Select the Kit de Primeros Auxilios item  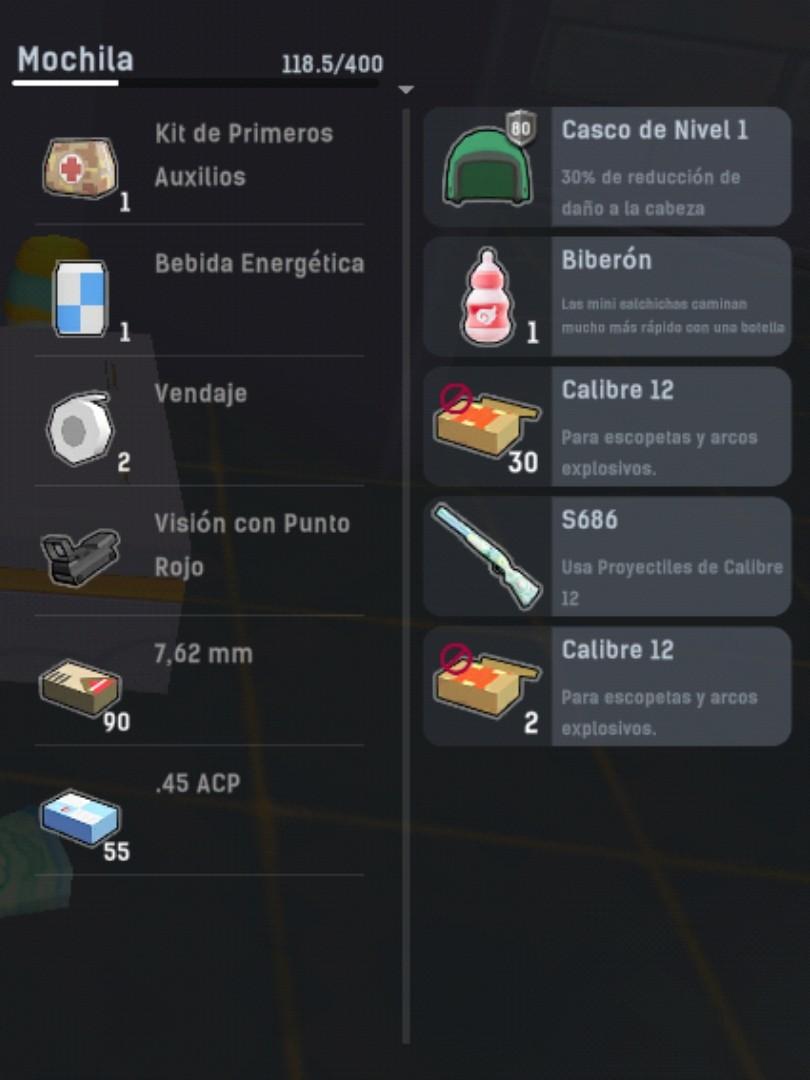pos(200,160)
